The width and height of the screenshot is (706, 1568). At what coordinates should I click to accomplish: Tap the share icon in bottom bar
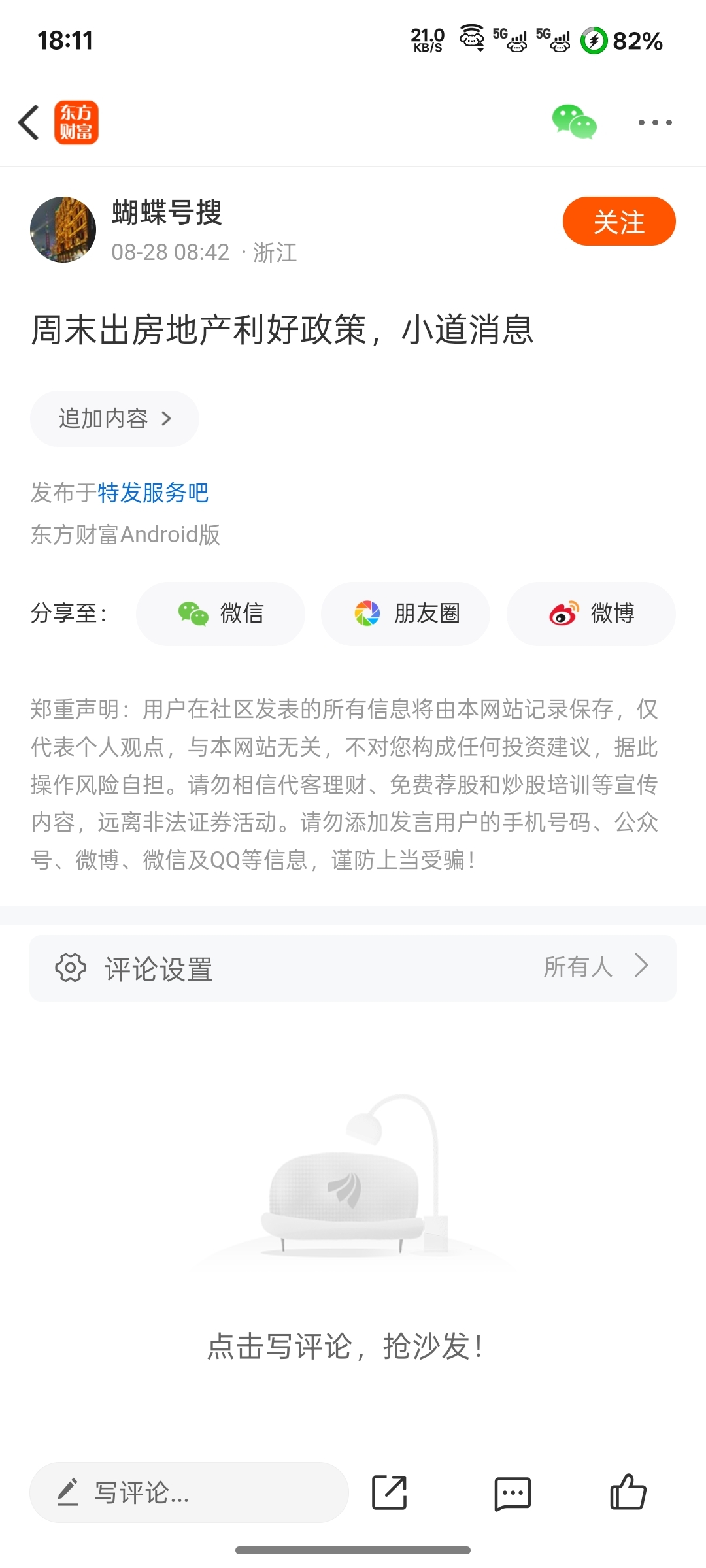(x=390, y=1492)
